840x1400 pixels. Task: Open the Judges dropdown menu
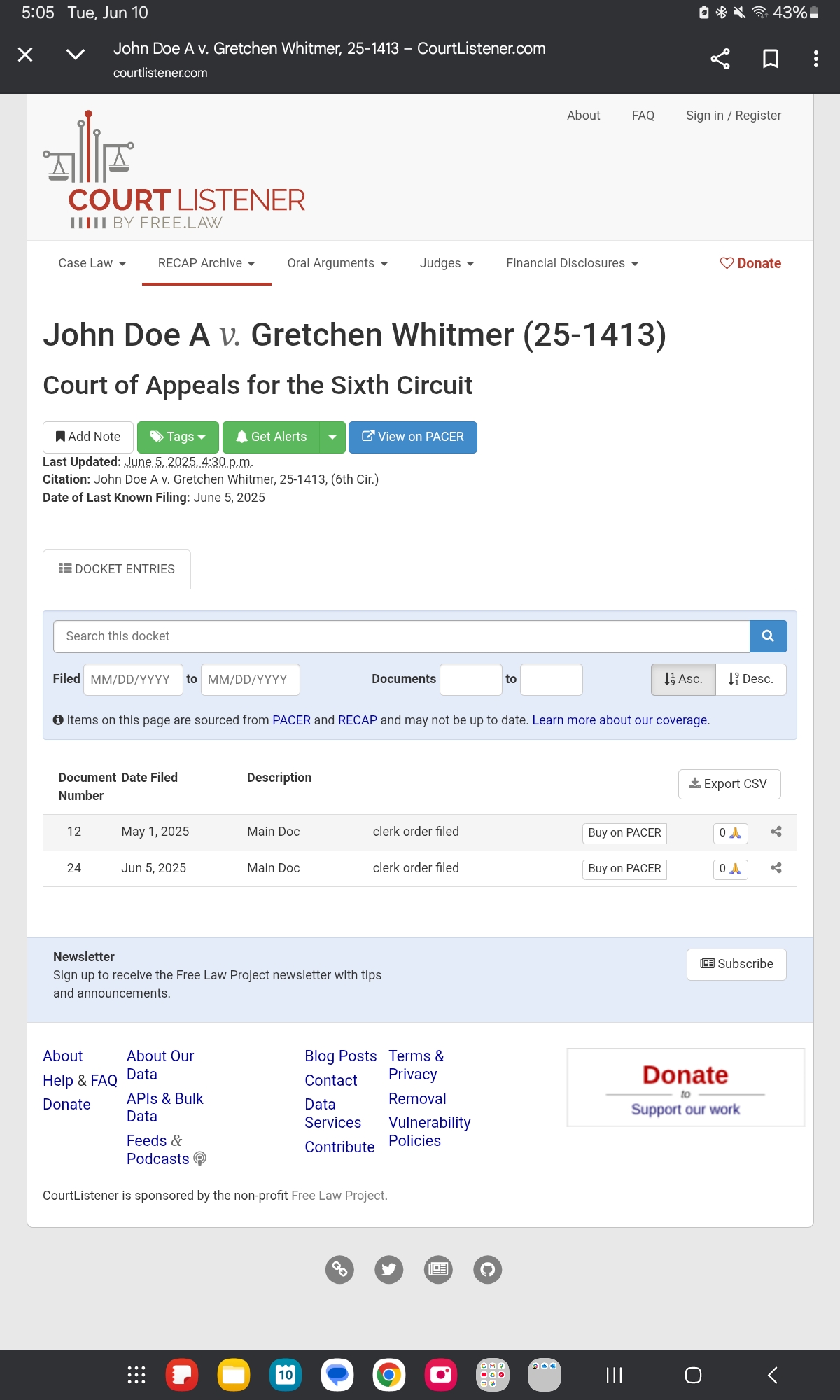[x=447, y=263]
